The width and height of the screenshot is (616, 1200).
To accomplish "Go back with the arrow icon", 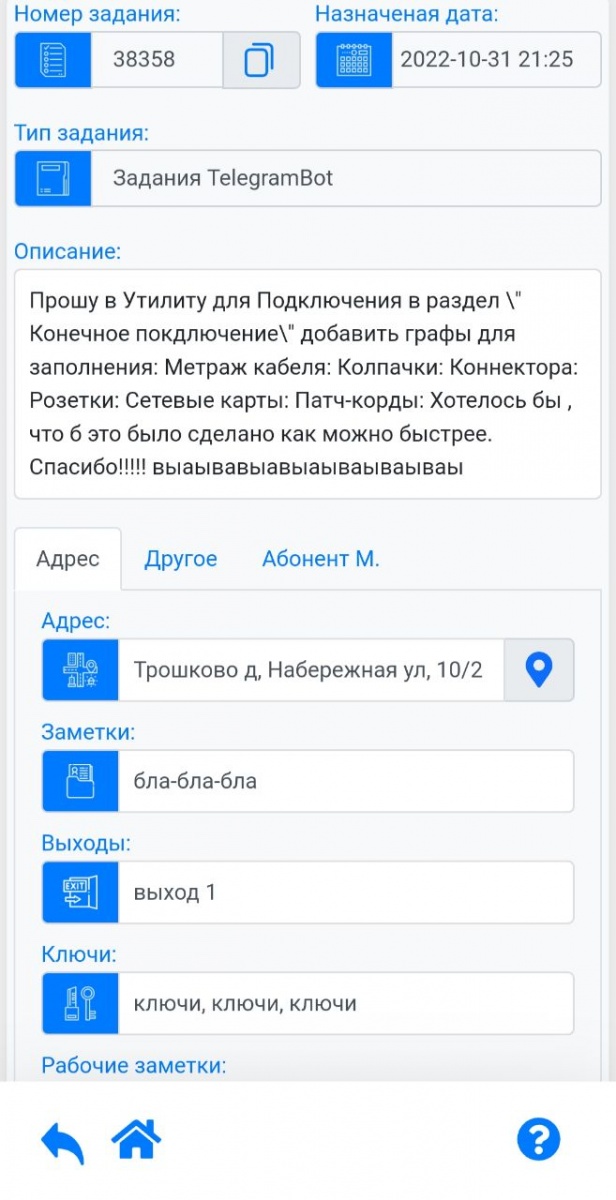I will pos(62,1140).
